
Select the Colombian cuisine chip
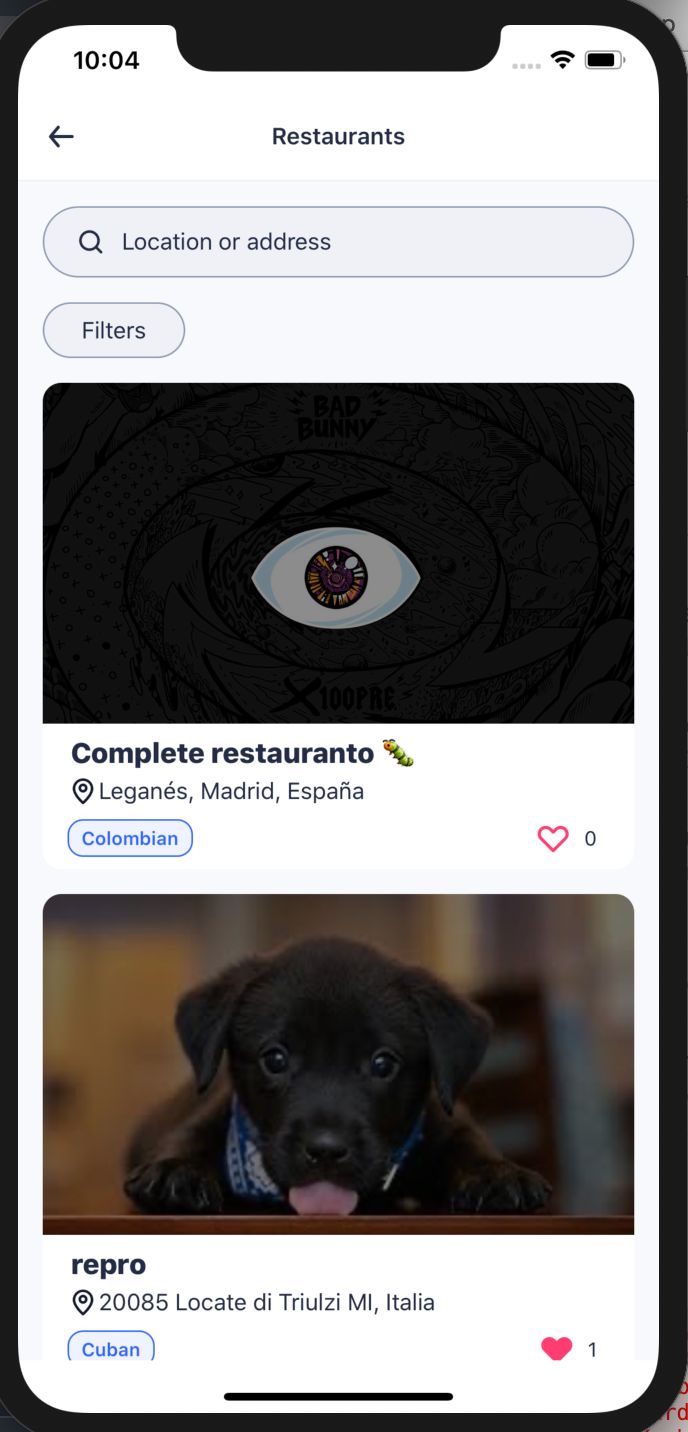(x=130, y=838)
